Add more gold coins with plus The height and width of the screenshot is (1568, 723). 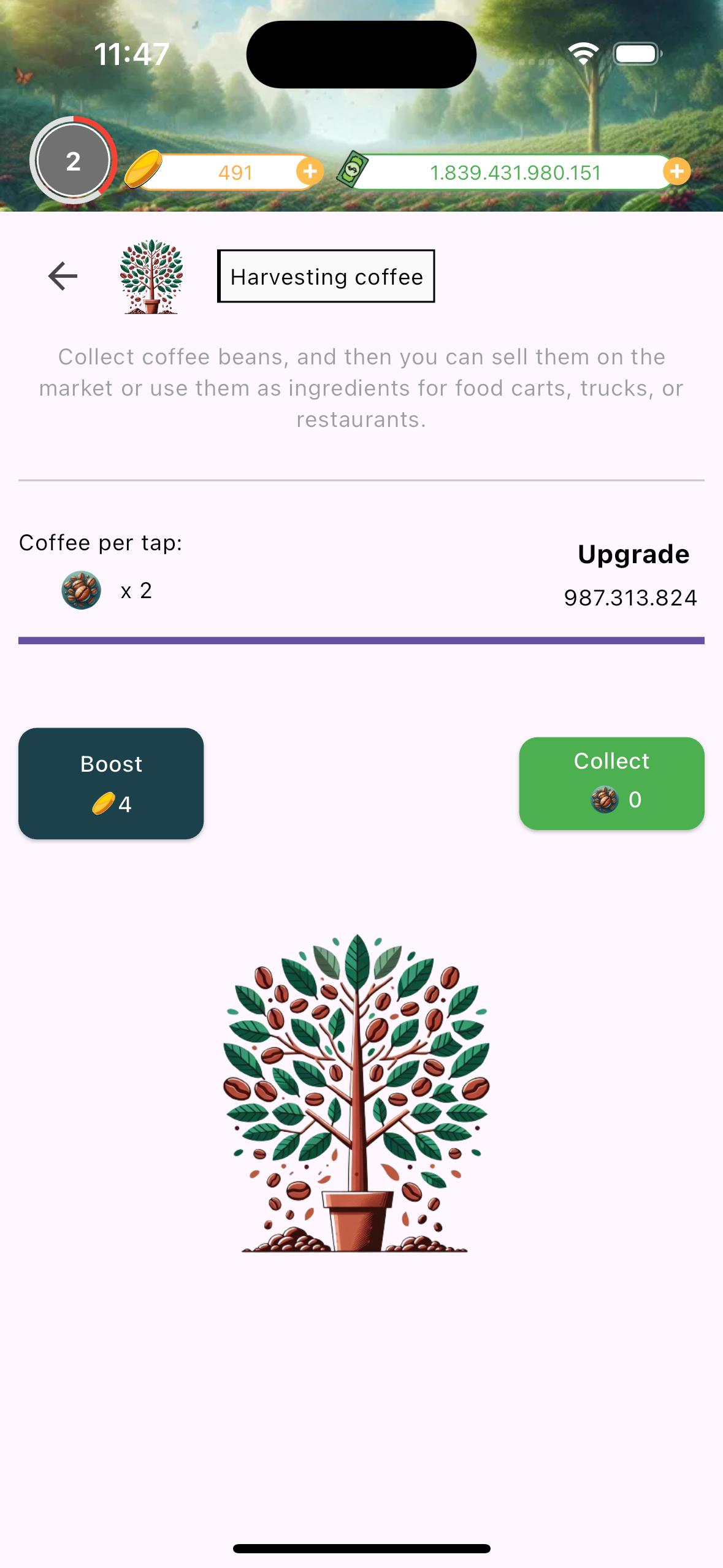310,172
